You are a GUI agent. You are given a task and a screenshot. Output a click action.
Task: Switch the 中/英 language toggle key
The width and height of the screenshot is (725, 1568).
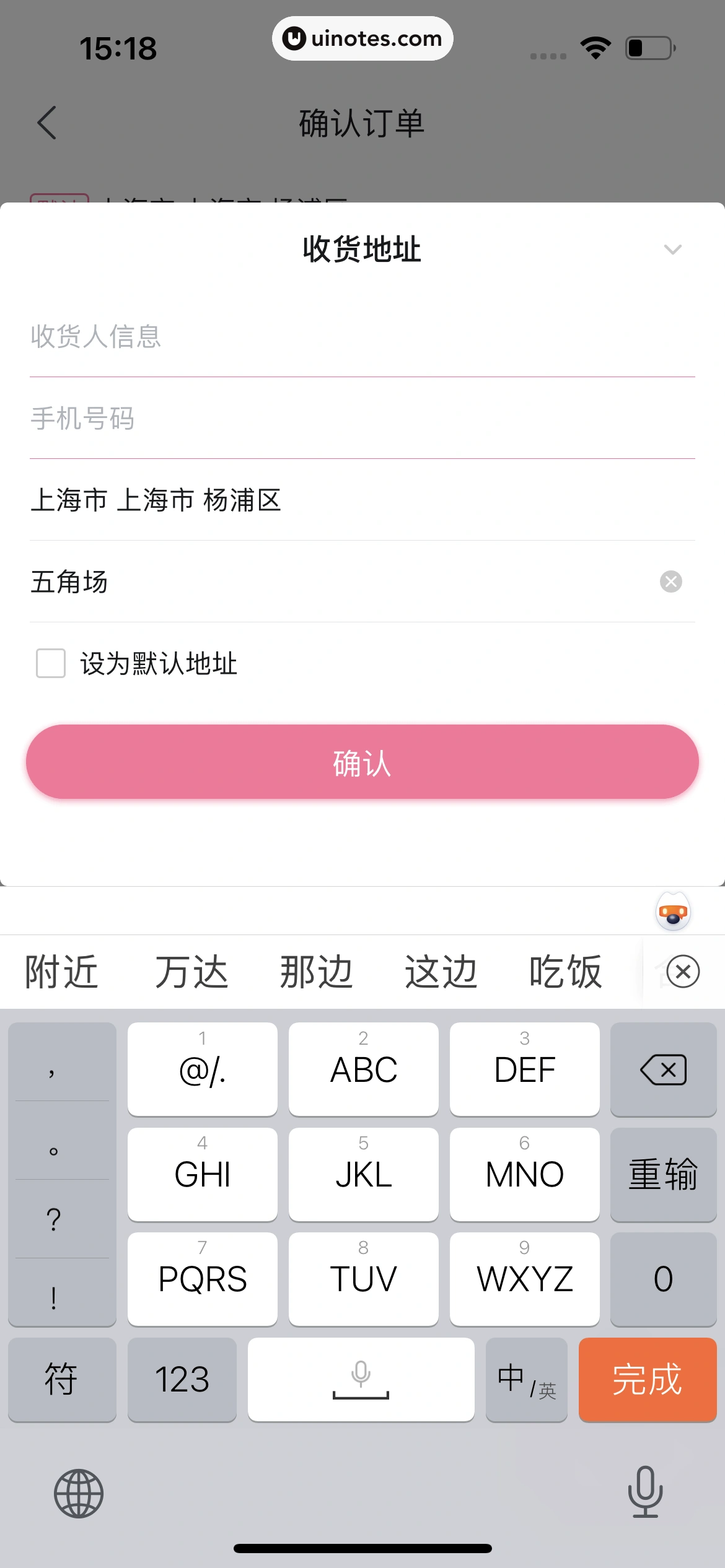[526, 1380]
